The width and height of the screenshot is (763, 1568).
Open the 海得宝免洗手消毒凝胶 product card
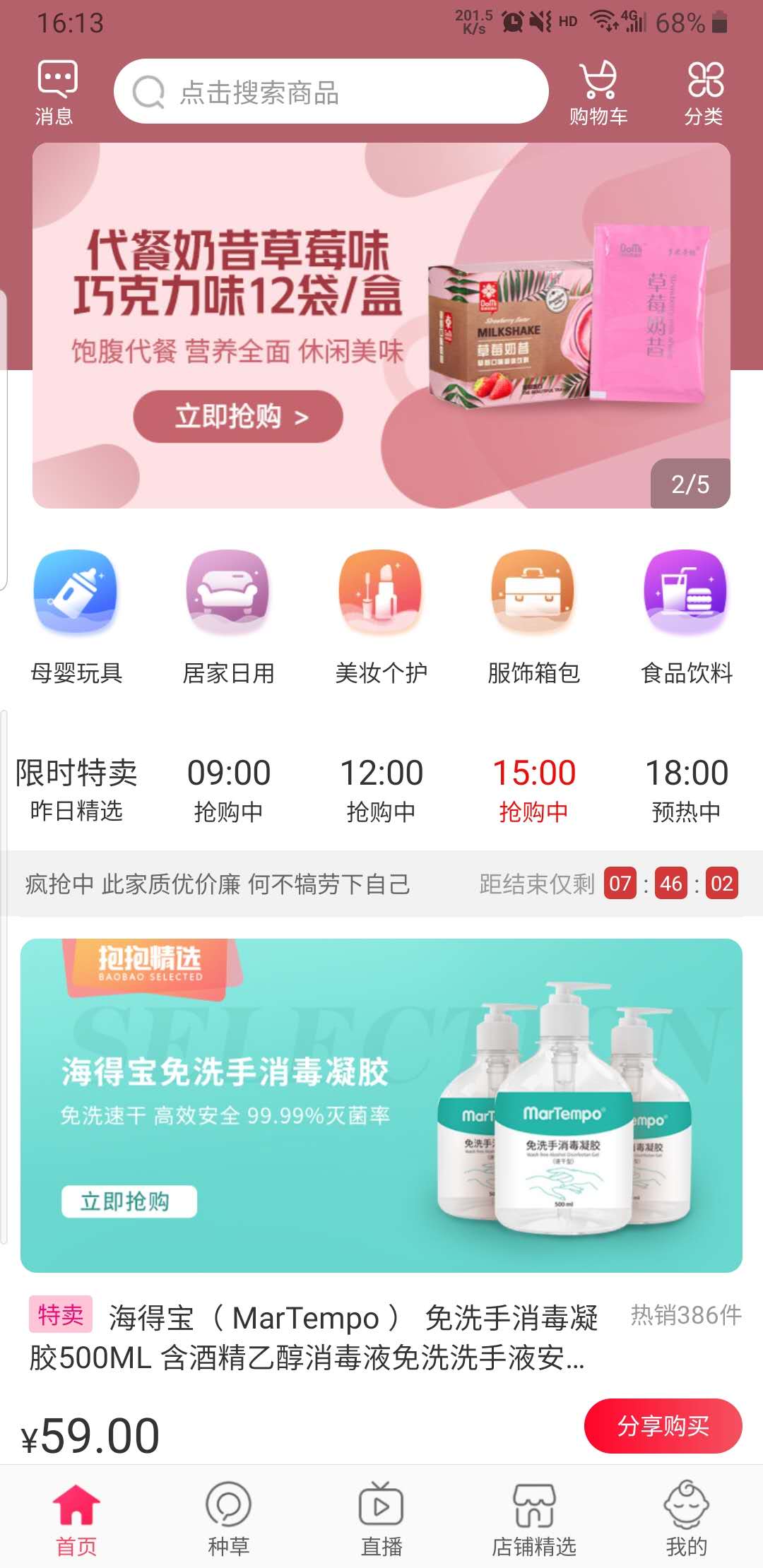tap(381, 1105)
